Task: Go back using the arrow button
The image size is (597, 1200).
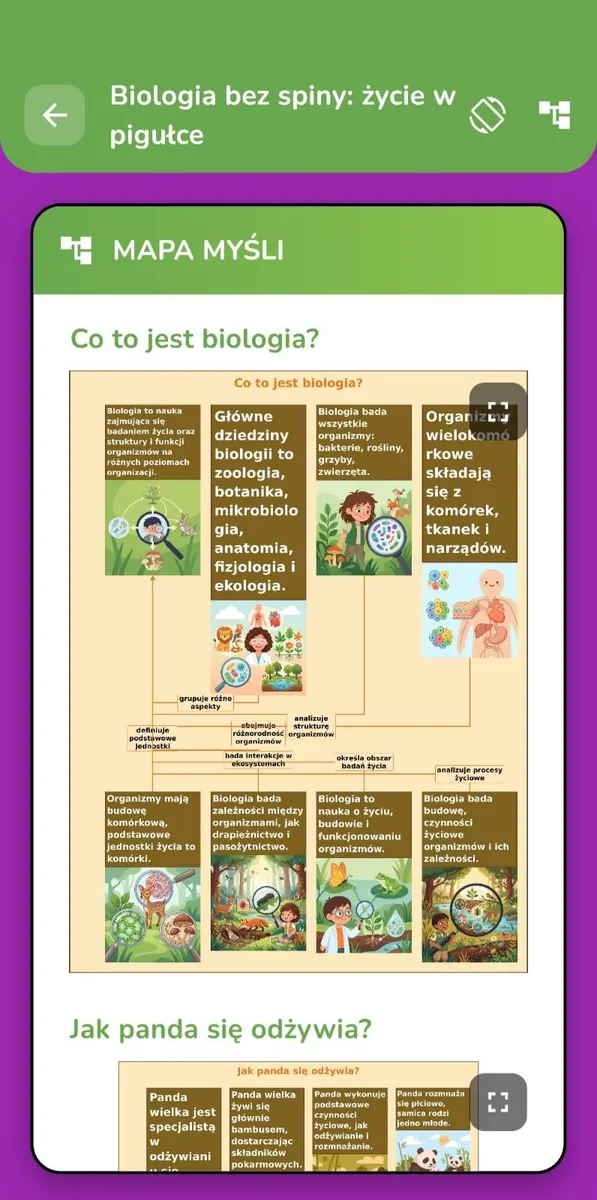Action: pos(54,115)
